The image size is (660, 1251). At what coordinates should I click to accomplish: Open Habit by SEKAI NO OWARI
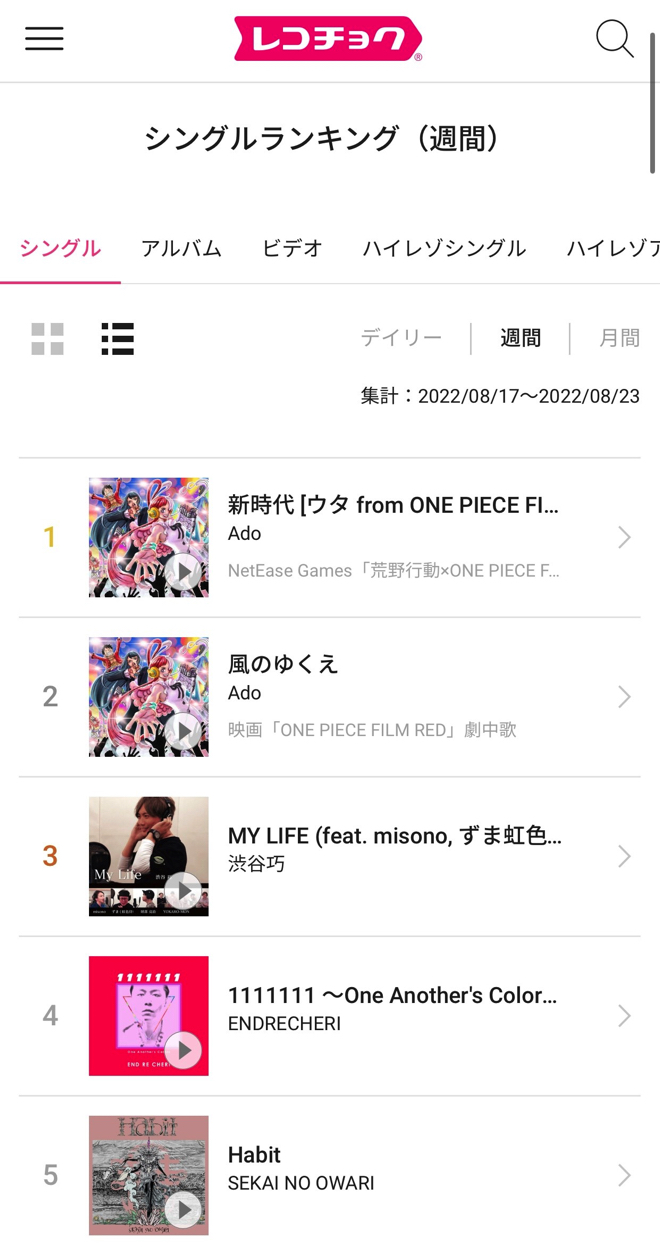click(x=330, y=1174)
